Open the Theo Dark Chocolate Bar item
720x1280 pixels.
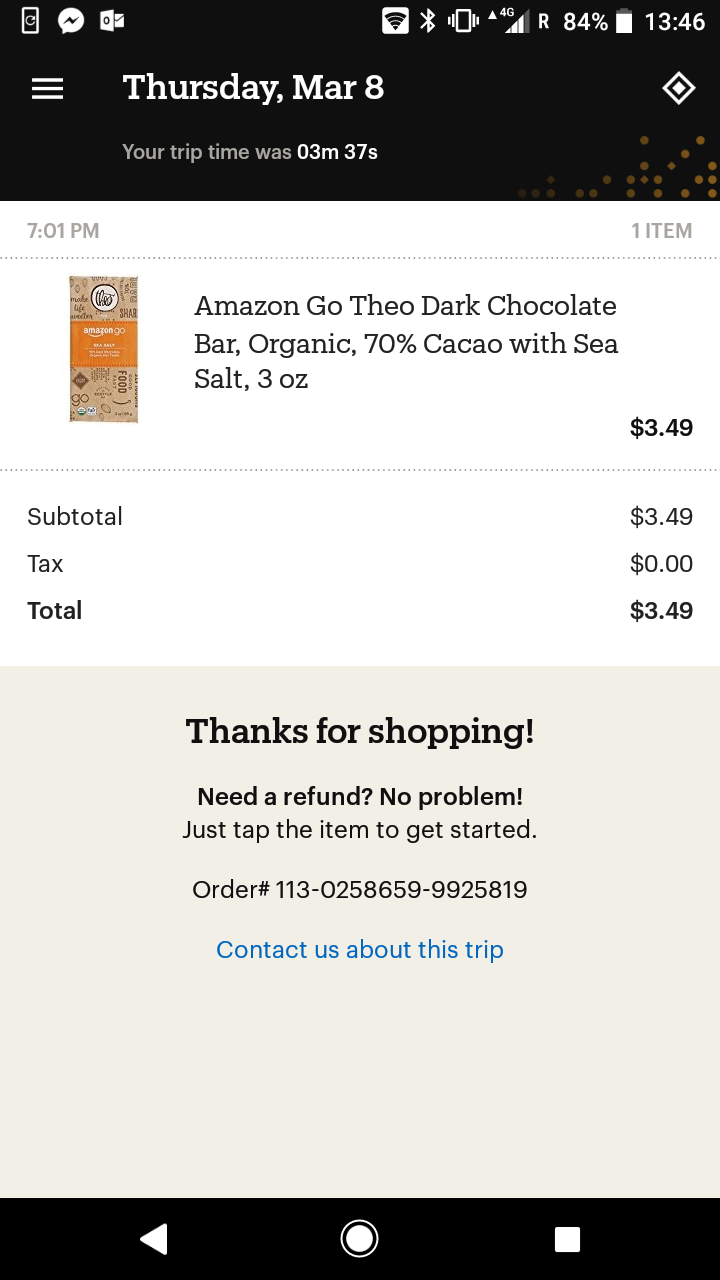coord(360,364)
